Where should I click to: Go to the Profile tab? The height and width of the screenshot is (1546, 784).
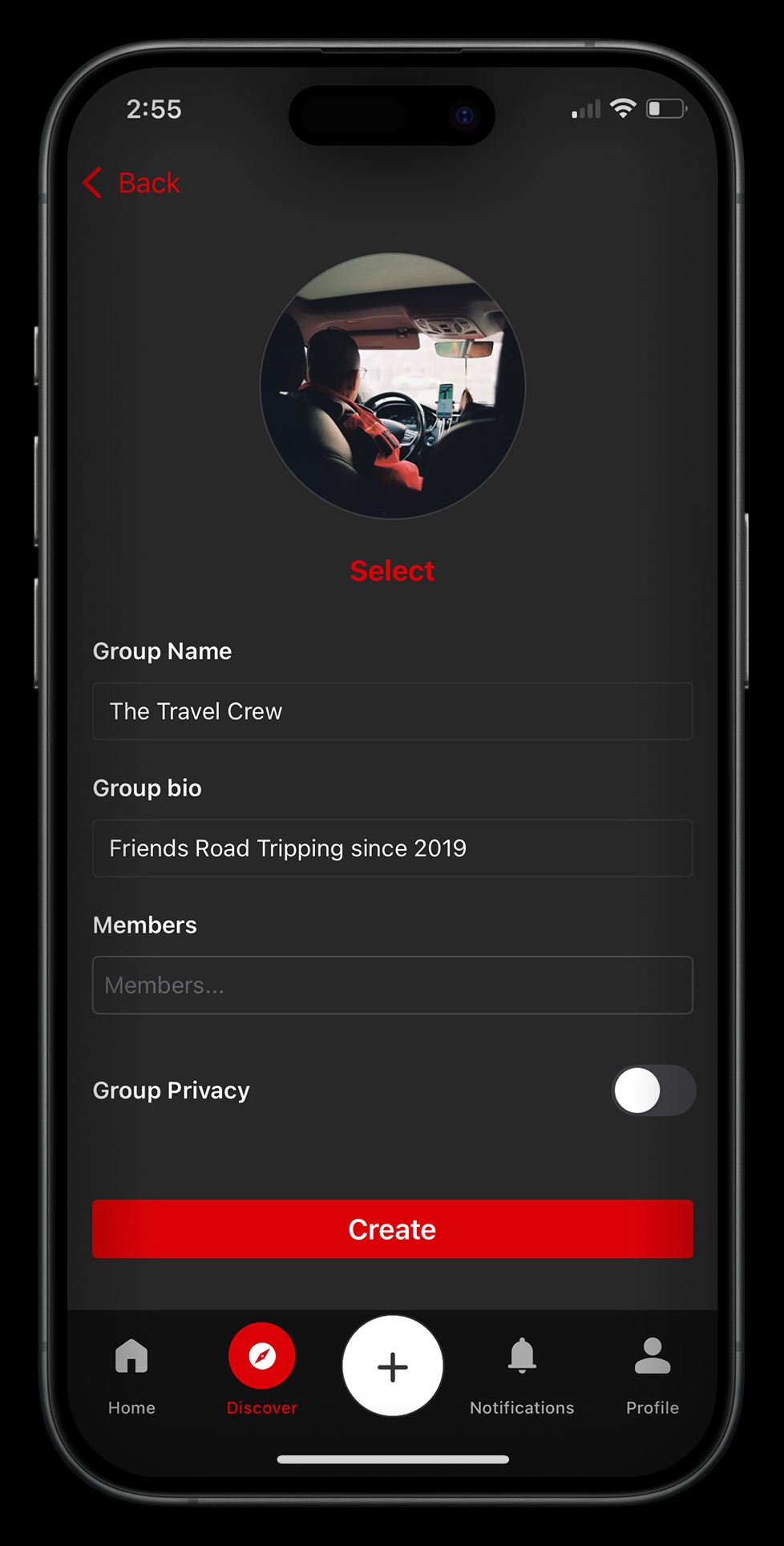point(653,1373)
